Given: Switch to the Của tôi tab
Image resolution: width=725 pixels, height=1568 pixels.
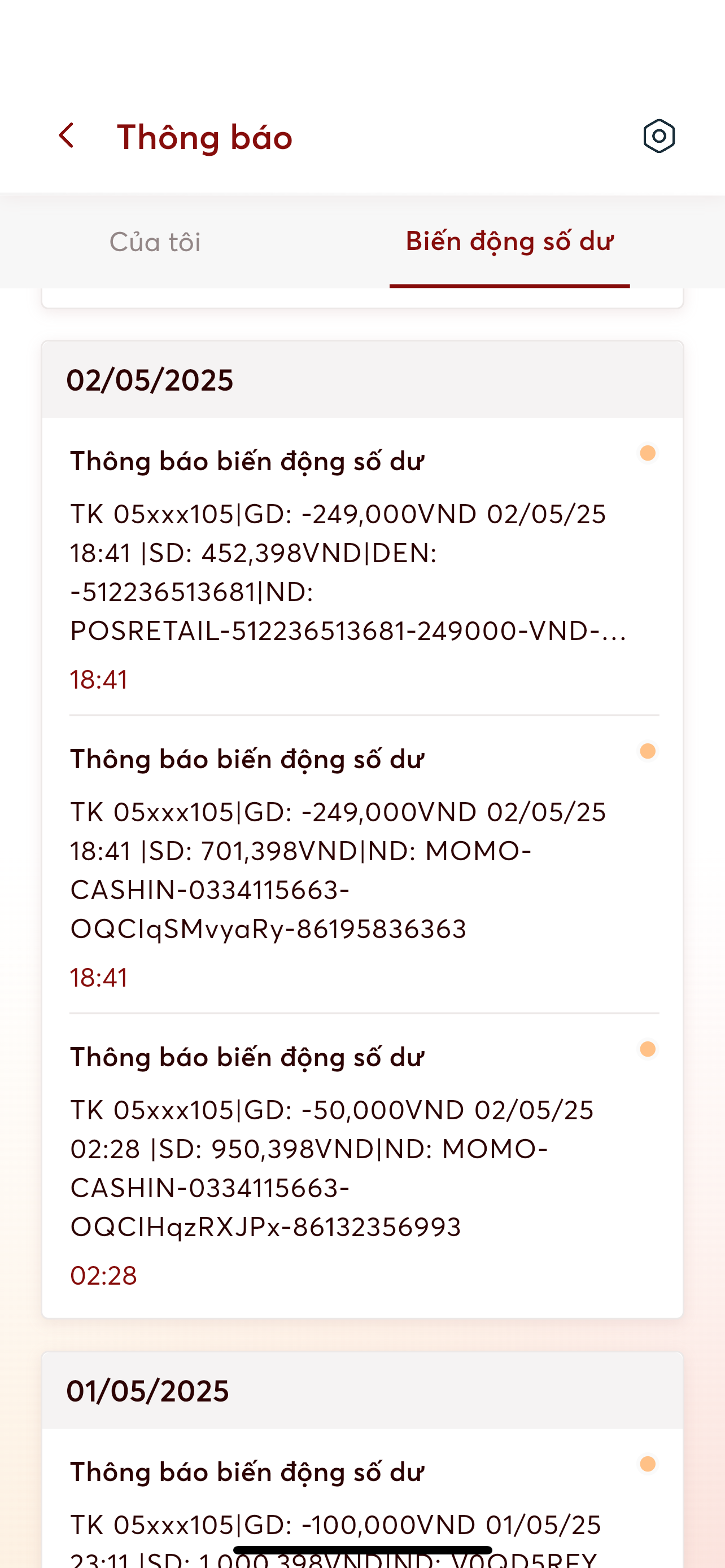Looking at the screenshot, I should 155,242.
